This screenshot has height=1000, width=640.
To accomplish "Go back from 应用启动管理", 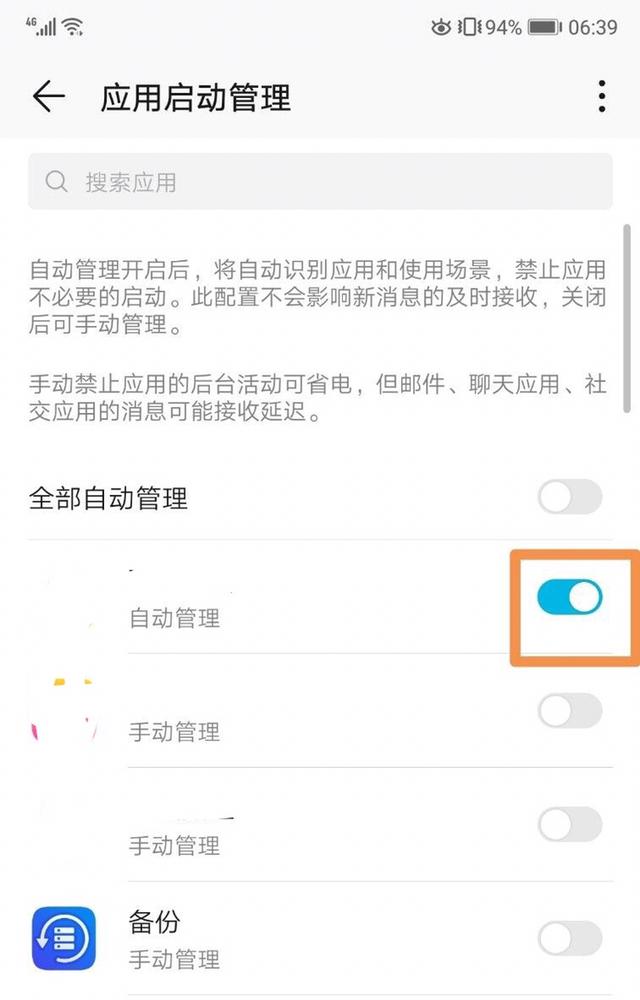I will click(x=48, y=97).
